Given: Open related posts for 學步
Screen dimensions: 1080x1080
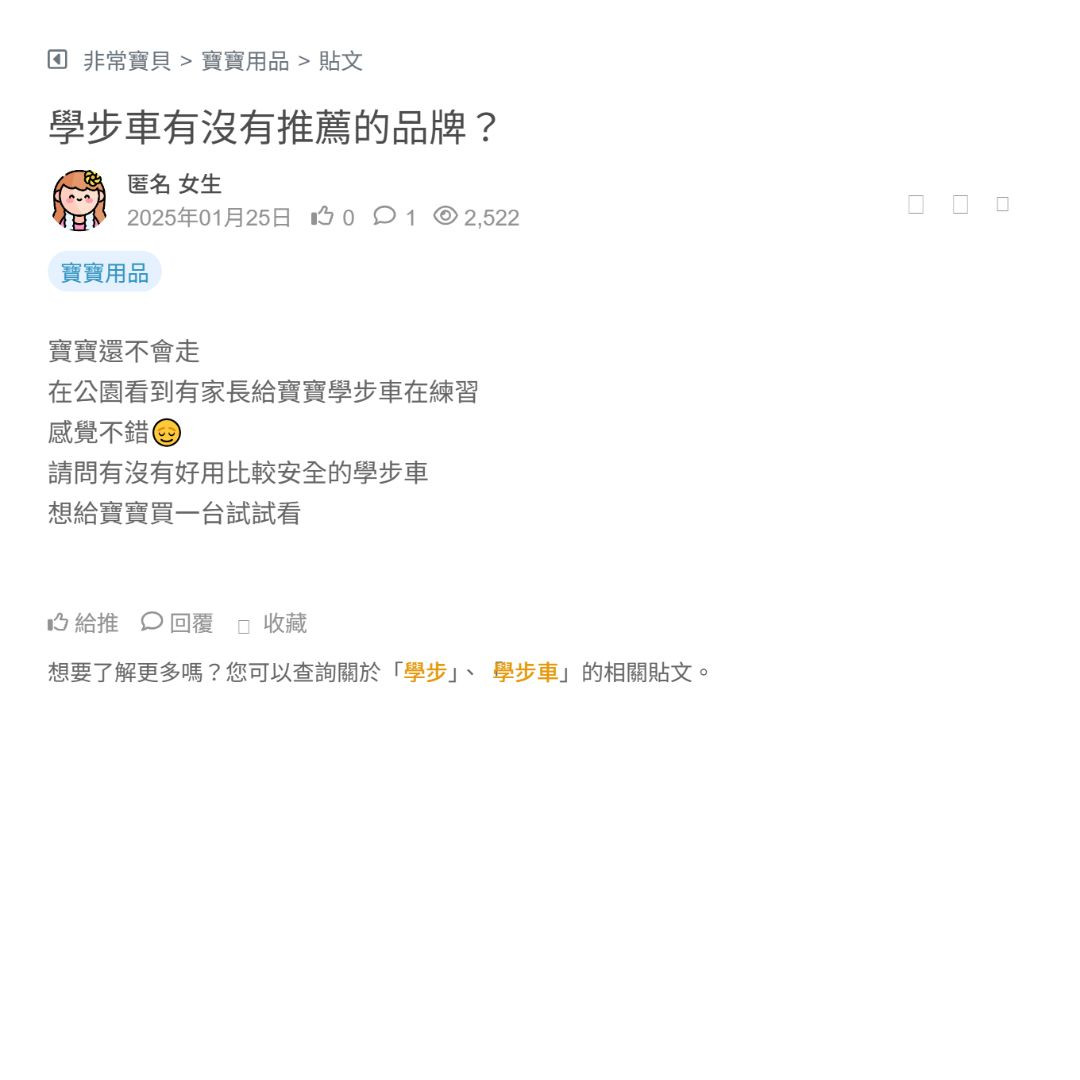Looking at the screenshot, I should [425, 672].
